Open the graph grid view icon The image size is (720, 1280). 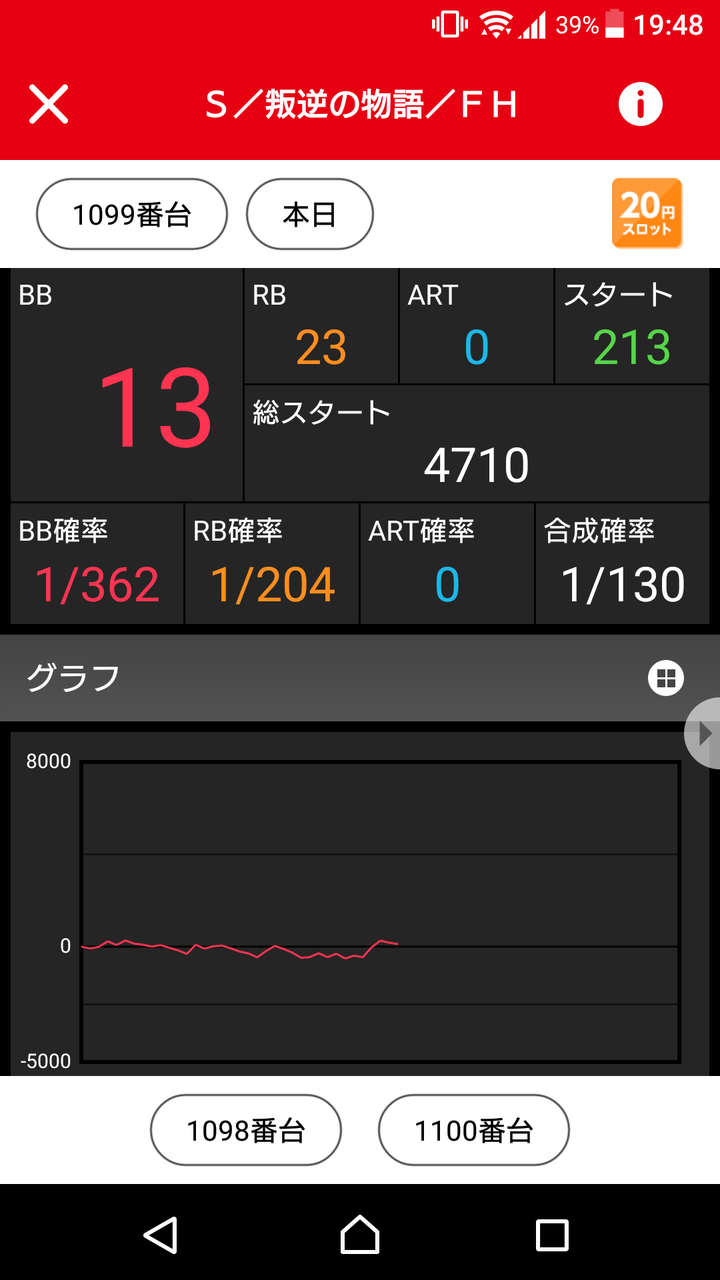click(x=665, y=678)
